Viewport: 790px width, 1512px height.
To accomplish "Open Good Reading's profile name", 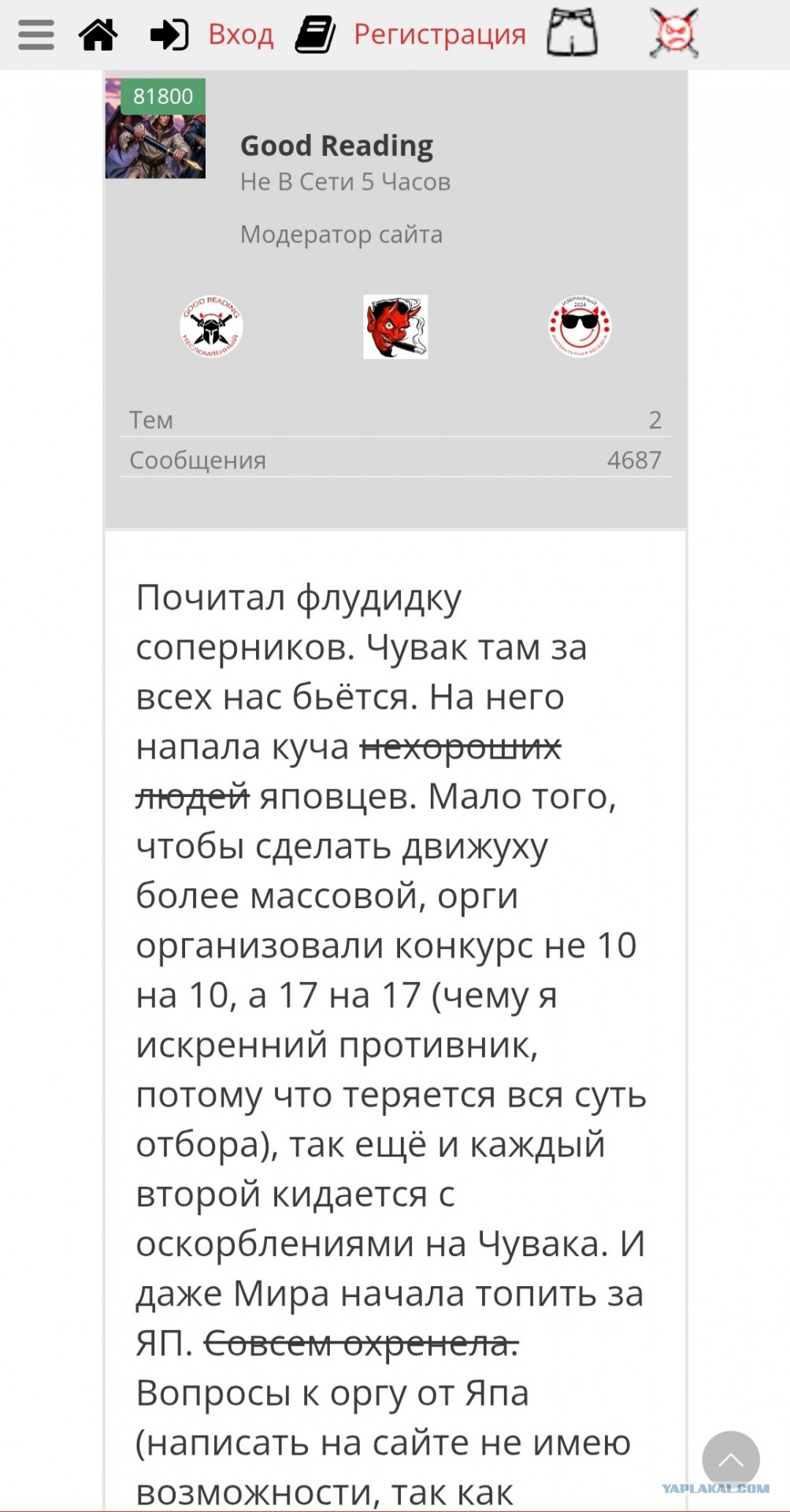I will coord(336,146).
